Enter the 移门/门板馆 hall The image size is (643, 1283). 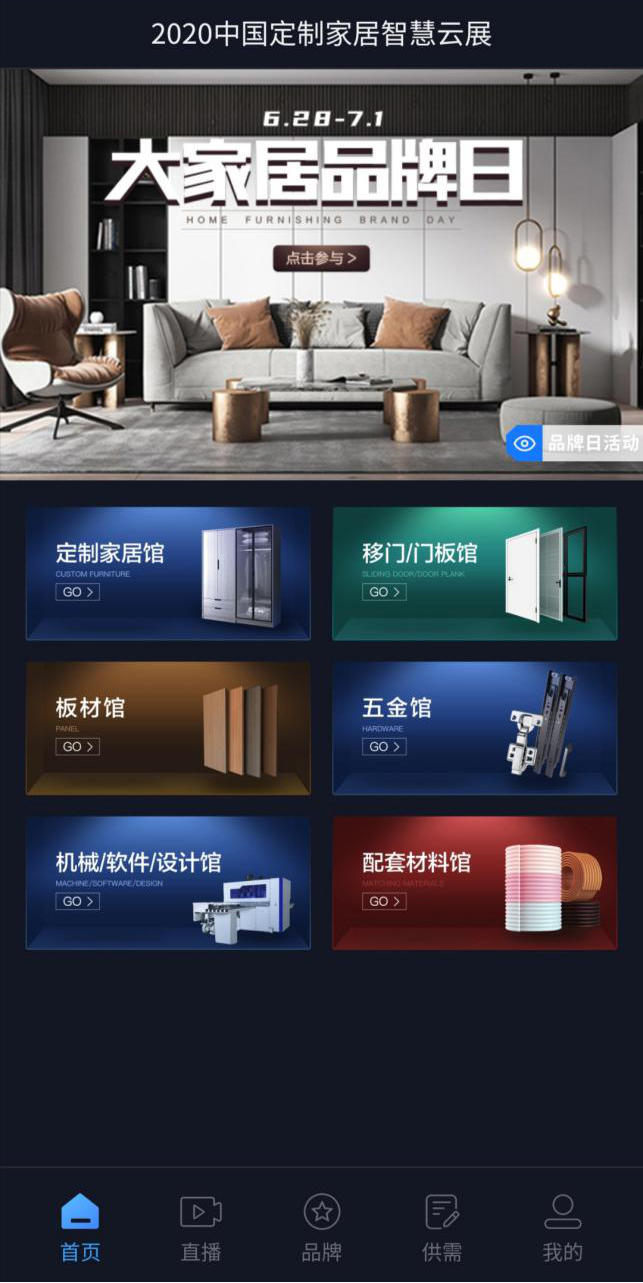point(475,573)
